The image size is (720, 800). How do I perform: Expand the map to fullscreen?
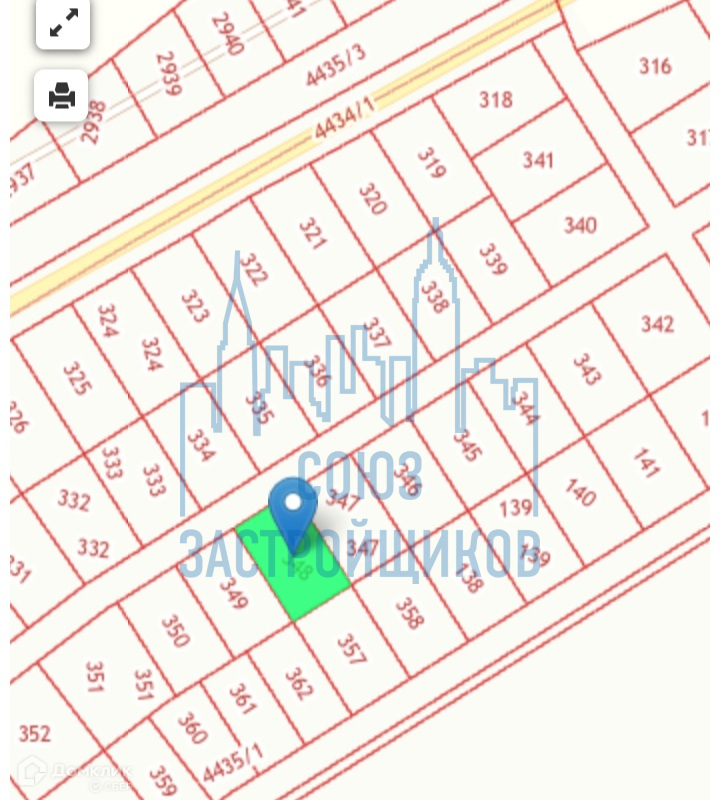(x=63, y=23)
